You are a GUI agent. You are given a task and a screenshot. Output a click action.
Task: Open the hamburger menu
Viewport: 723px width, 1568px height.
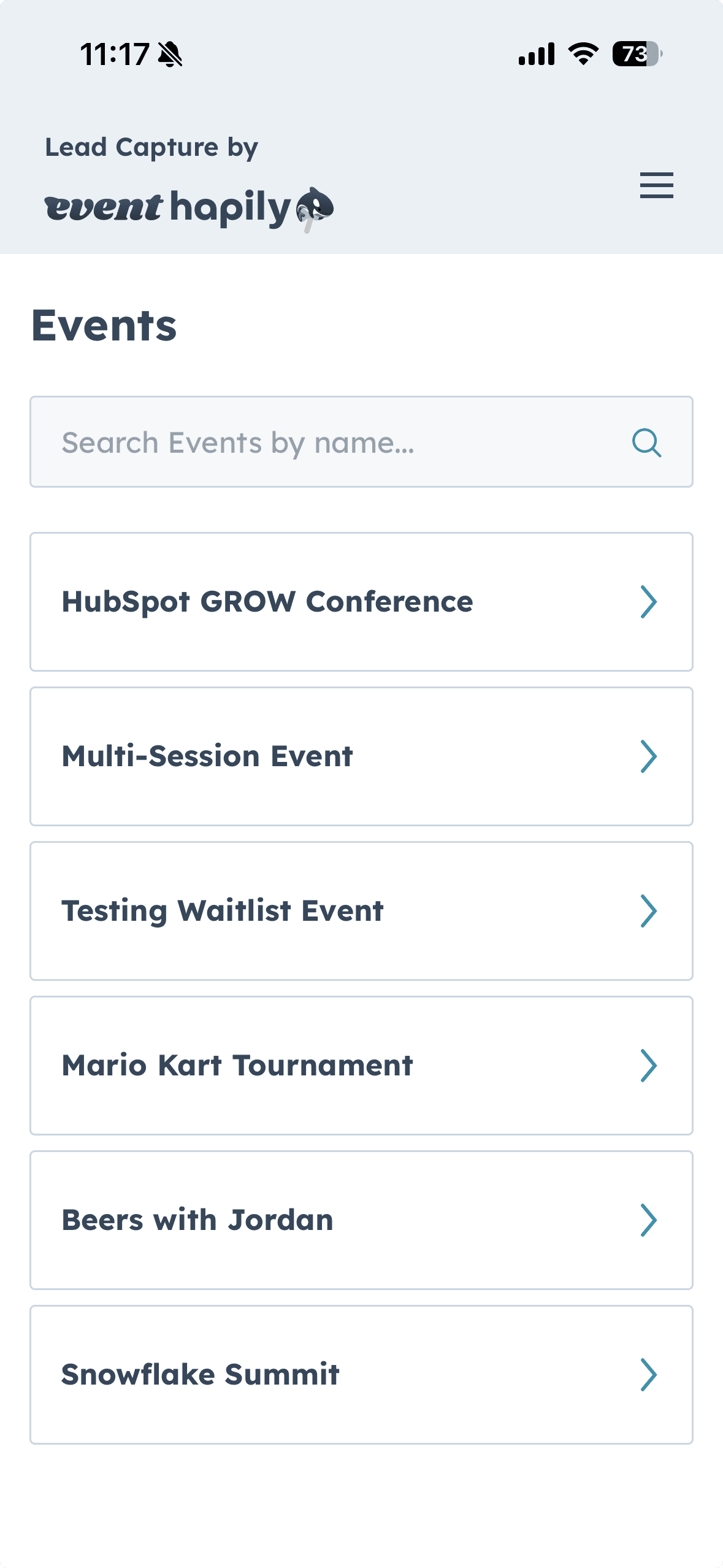coord(656,185)
